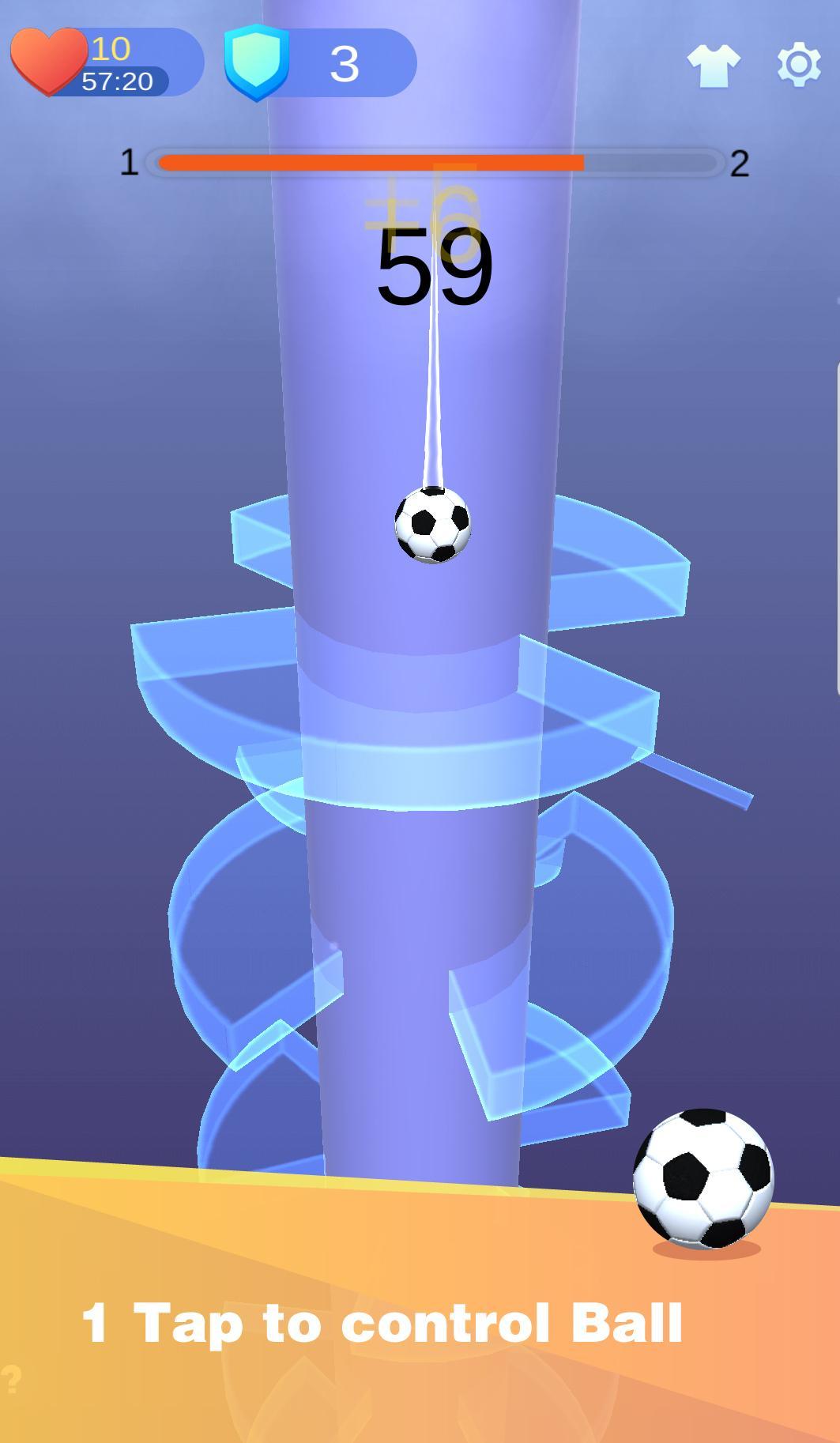
Task: Tap the large soccer ball button
Action: pos(703,1178)
